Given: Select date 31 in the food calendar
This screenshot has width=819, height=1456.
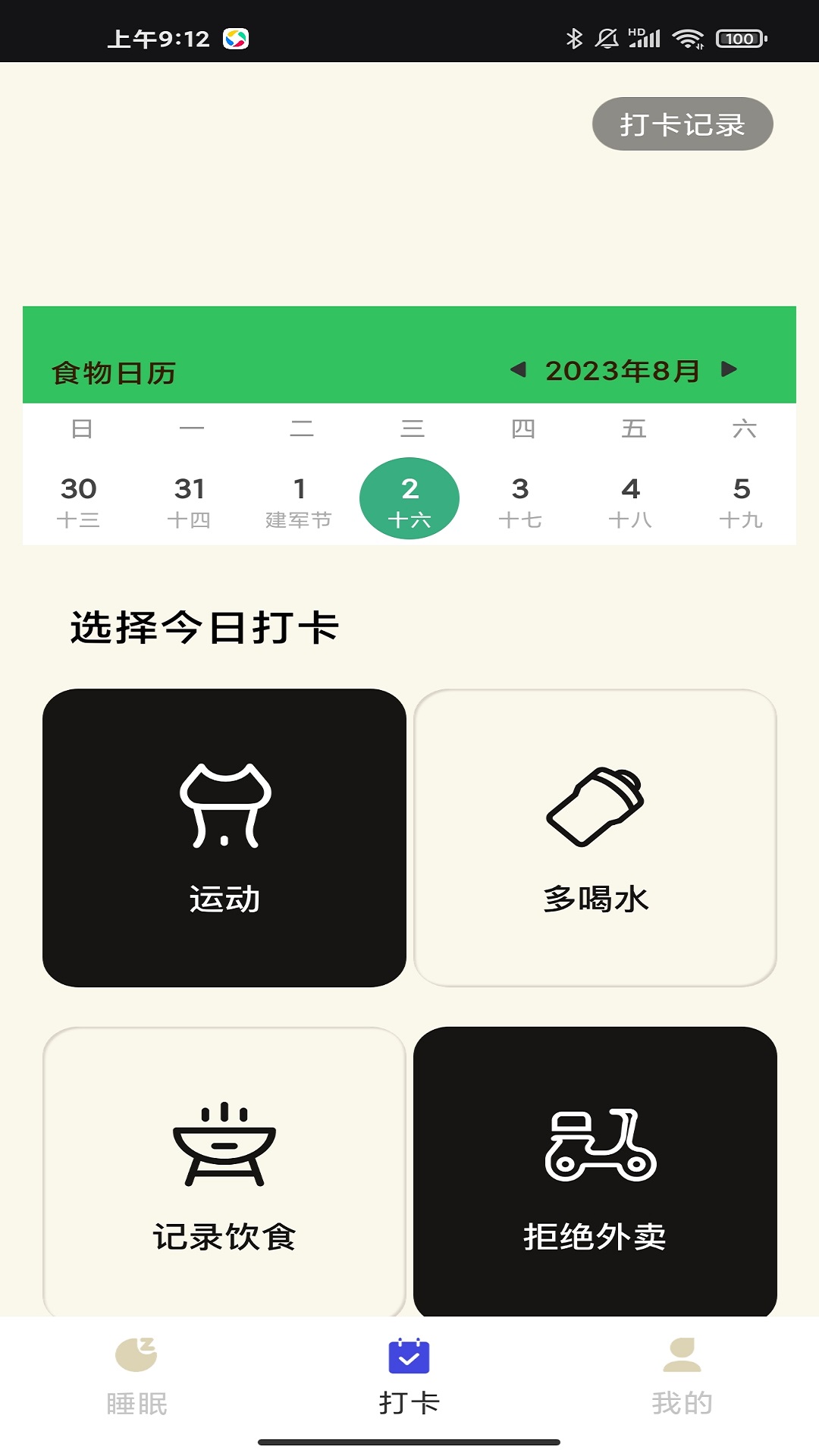Looking at the screenshot, I should 189,500.
